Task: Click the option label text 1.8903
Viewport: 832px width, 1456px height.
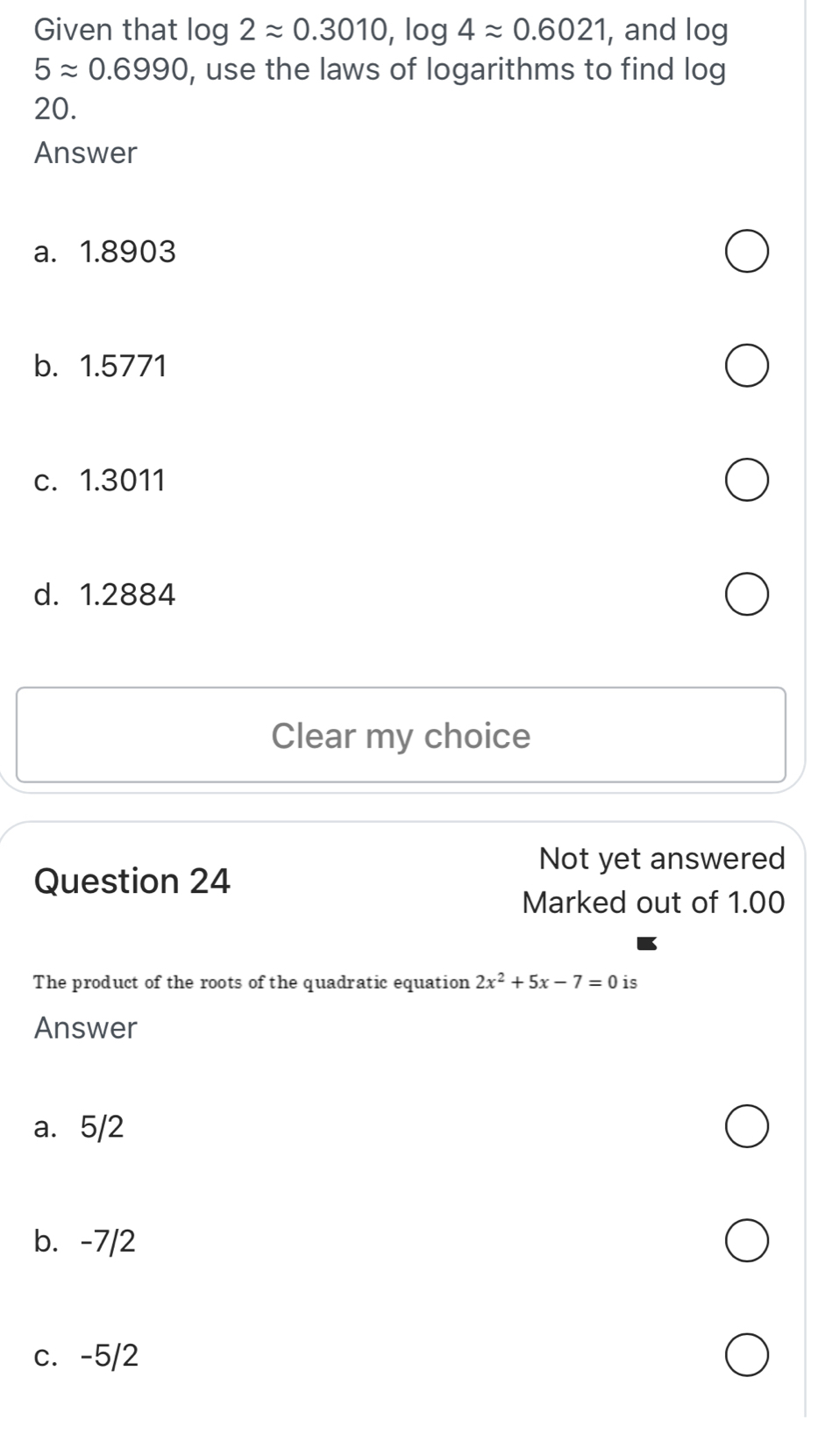Action: [128, 252]
